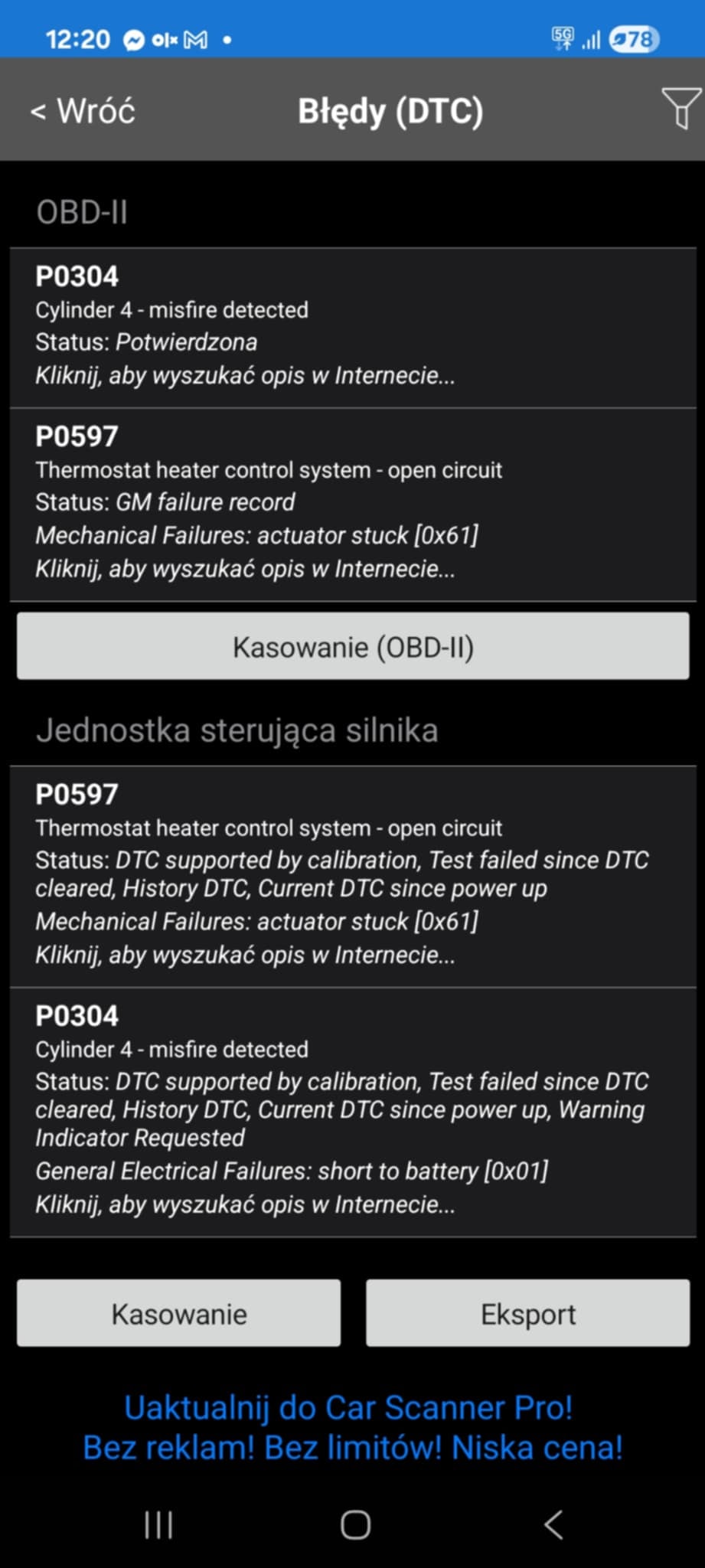Tap the Kasowanie (OBD-II) button
The image size is (705, 1568).
pos(353,646)
